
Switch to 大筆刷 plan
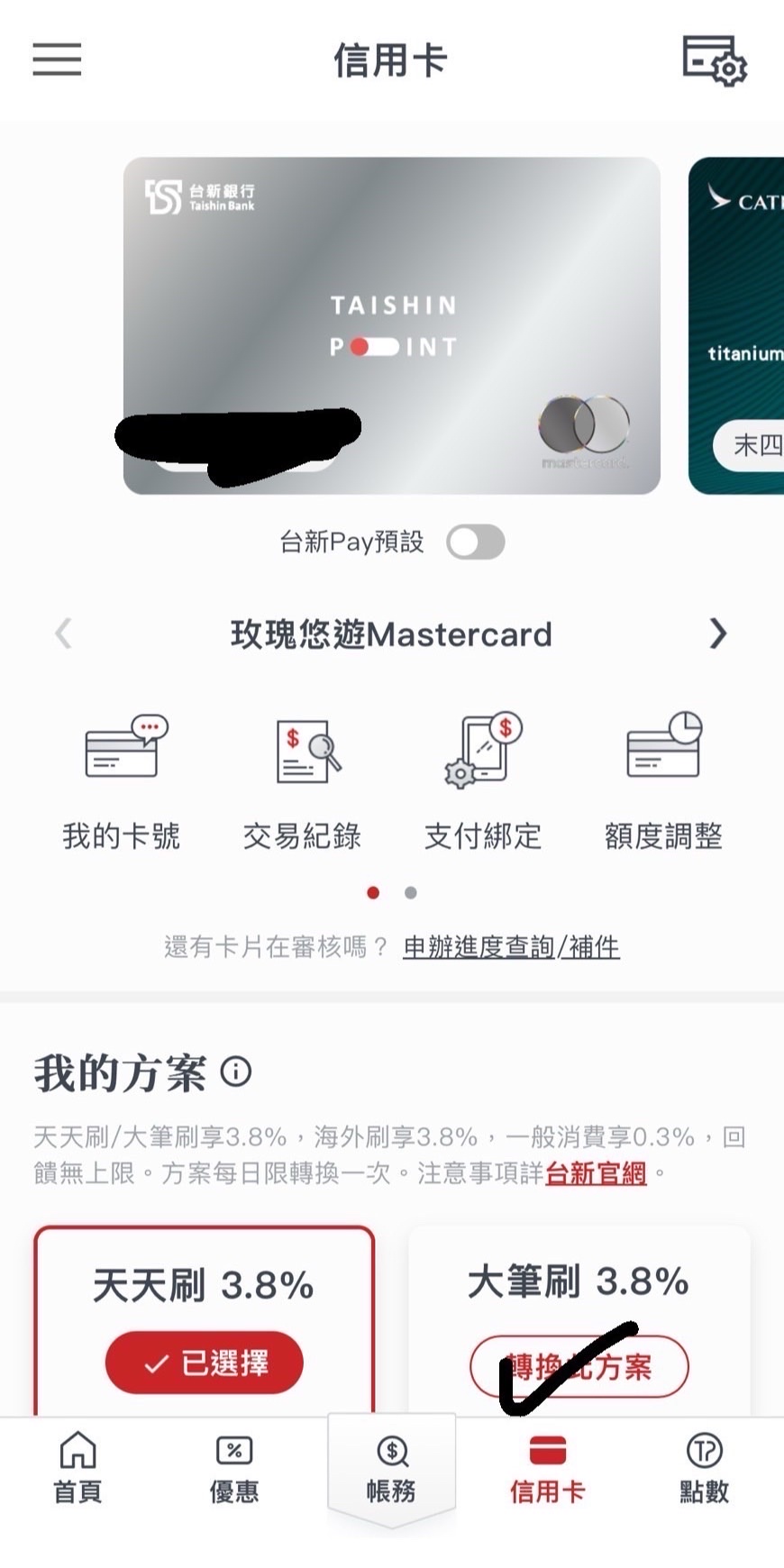click(579, 1366)
